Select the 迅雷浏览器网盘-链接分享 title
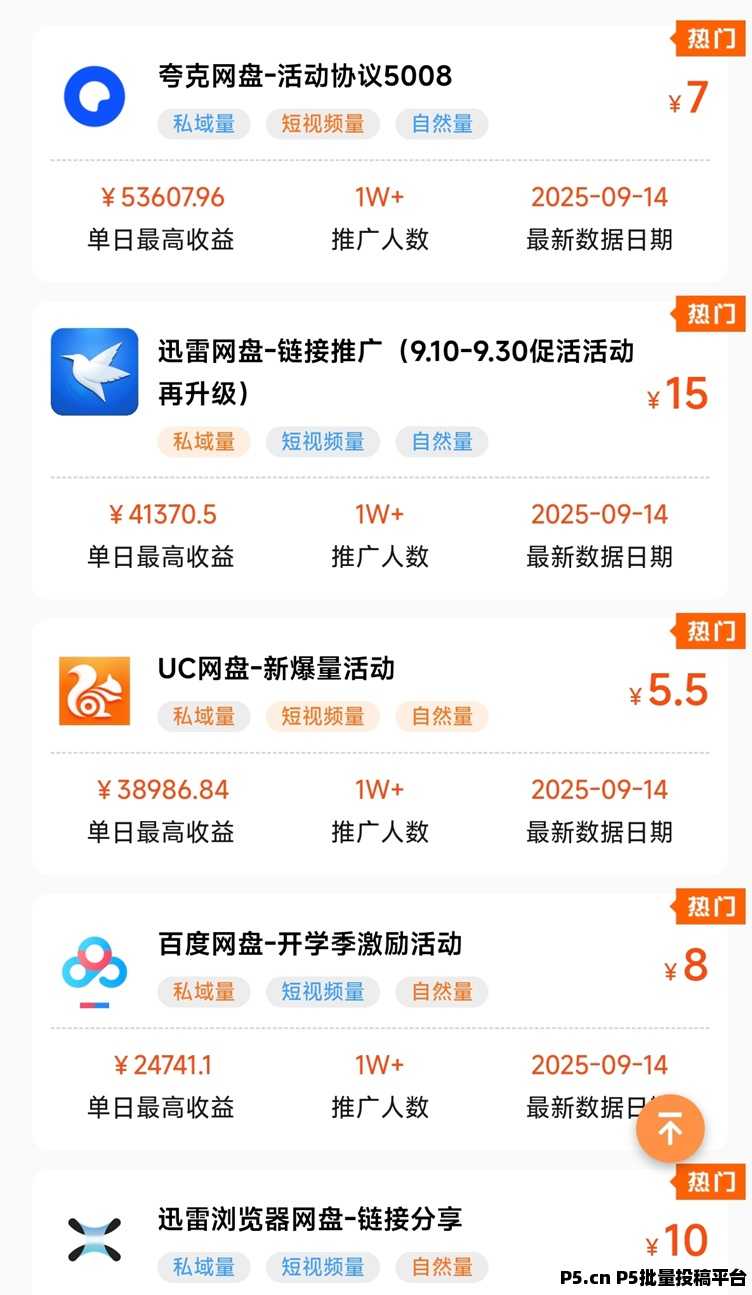Viewport: 752px width, 1295px height. pos(313,1219)
